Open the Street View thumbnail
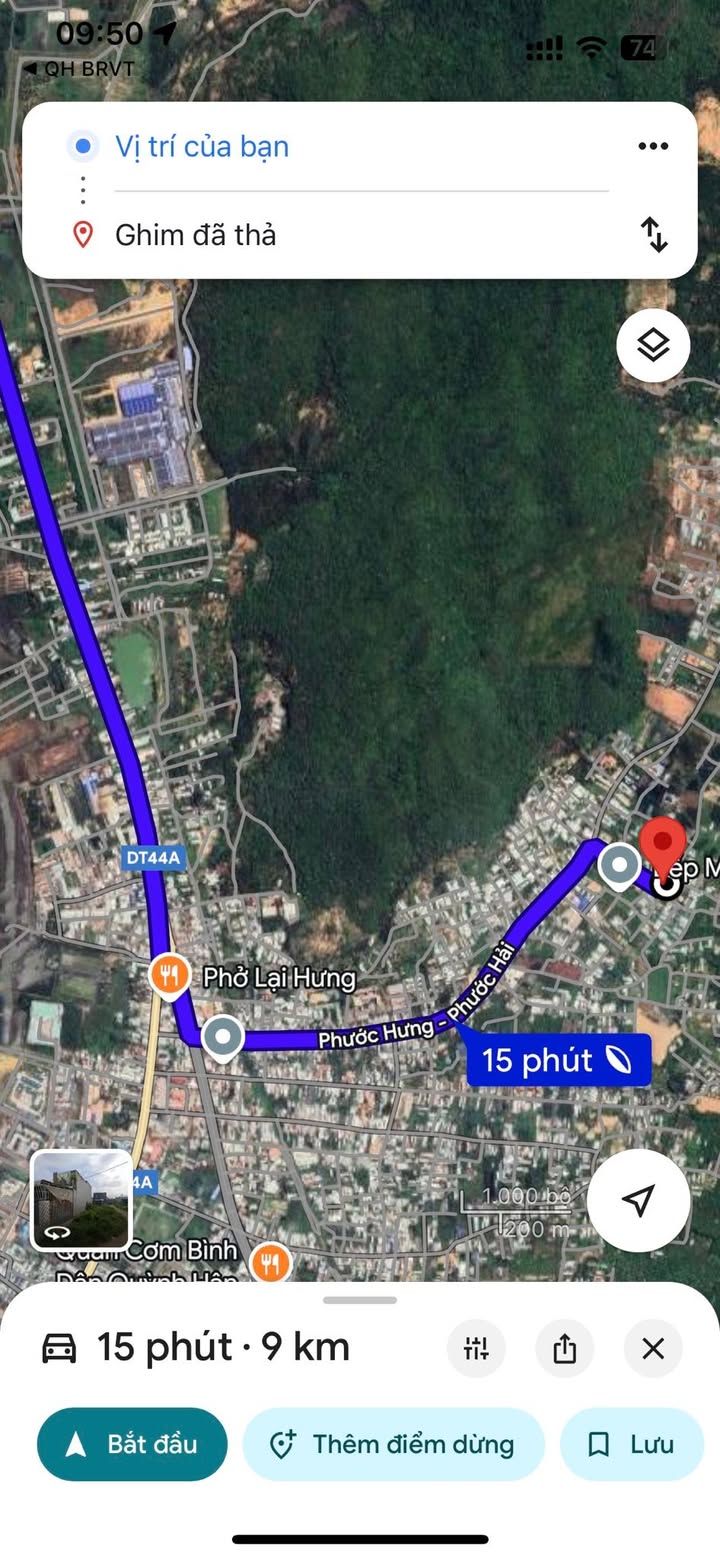This screenshot has width=720, height=1559. [x=82, y=1200]
